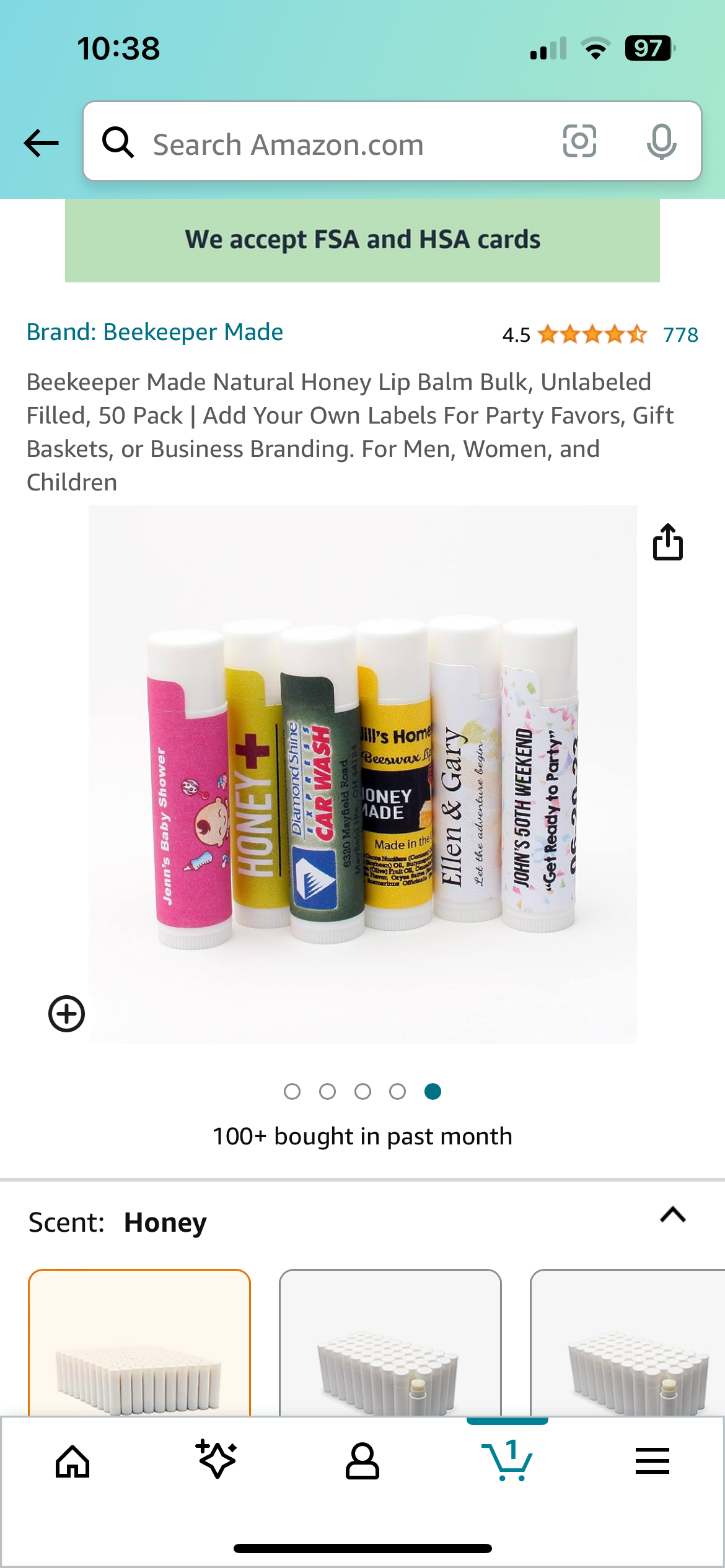Choose the second scent option tile
Image resolution: width=725 pixels, height=1568 pixels.
[x=390, y=1344]
